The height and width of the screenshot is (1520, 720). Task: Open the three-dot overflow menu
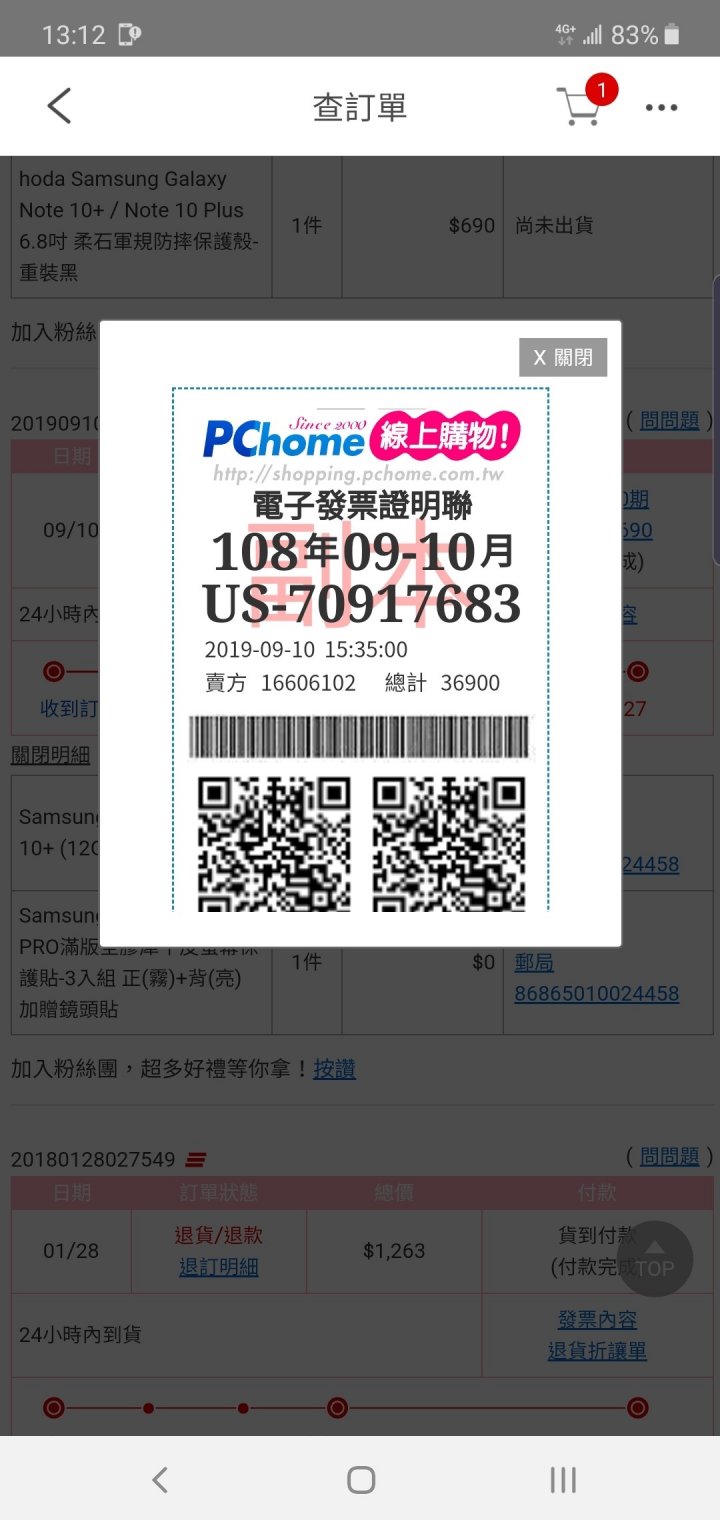click(661, 107)
